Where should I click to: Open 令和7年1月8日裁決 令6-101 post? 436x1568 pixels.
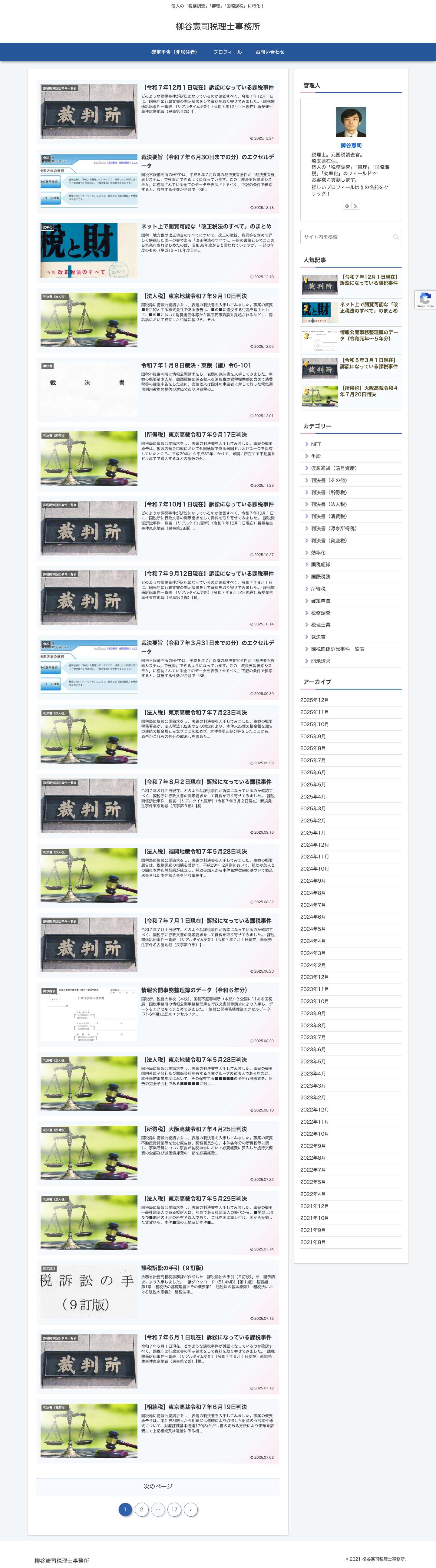click(196, 365)
